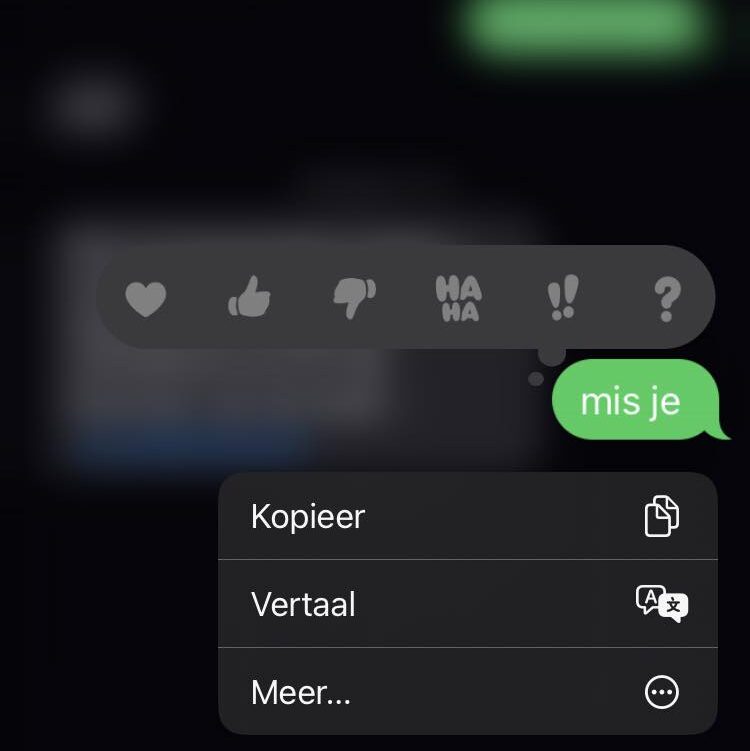
Task: Select Vertaal to translate the message
Action: click(467, 604)
